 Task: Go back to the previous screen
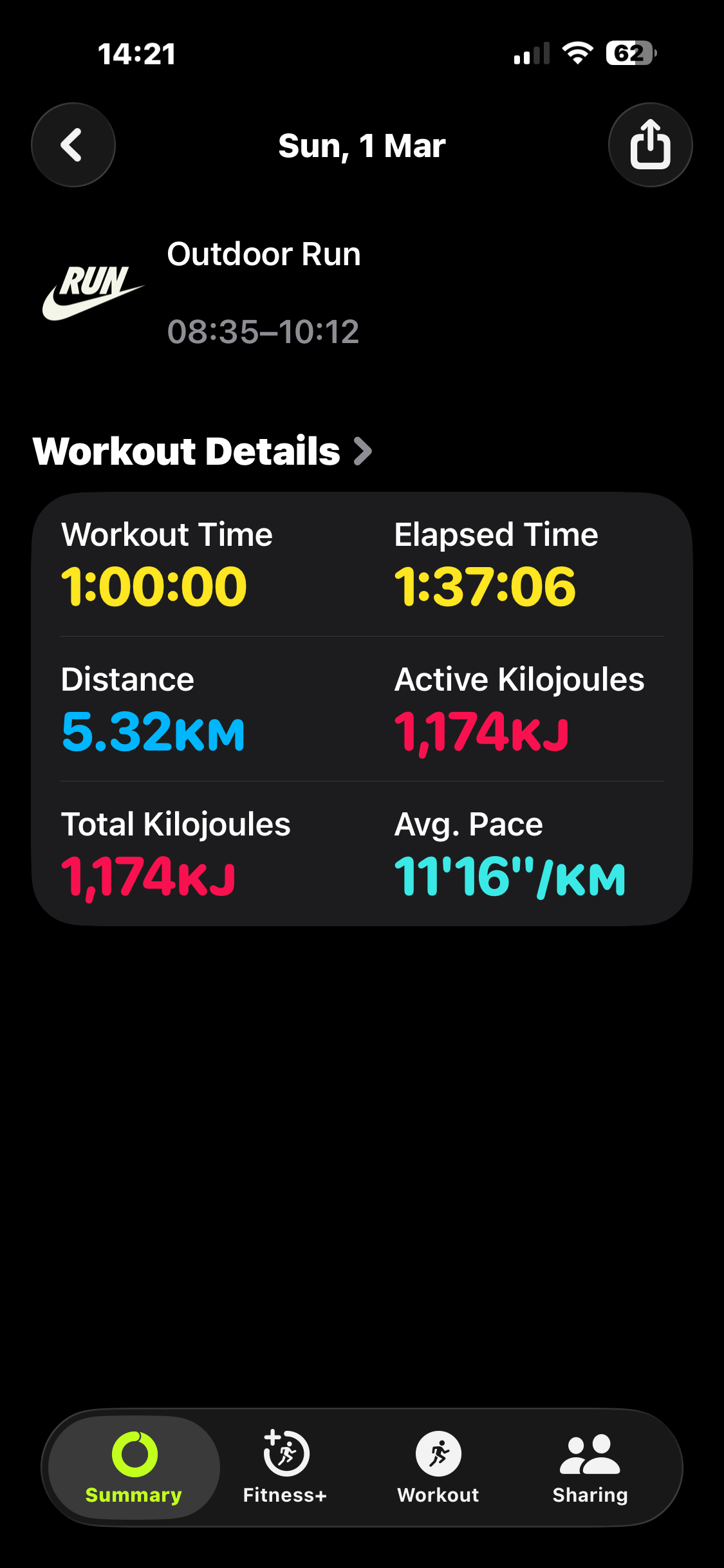point(73,145)
